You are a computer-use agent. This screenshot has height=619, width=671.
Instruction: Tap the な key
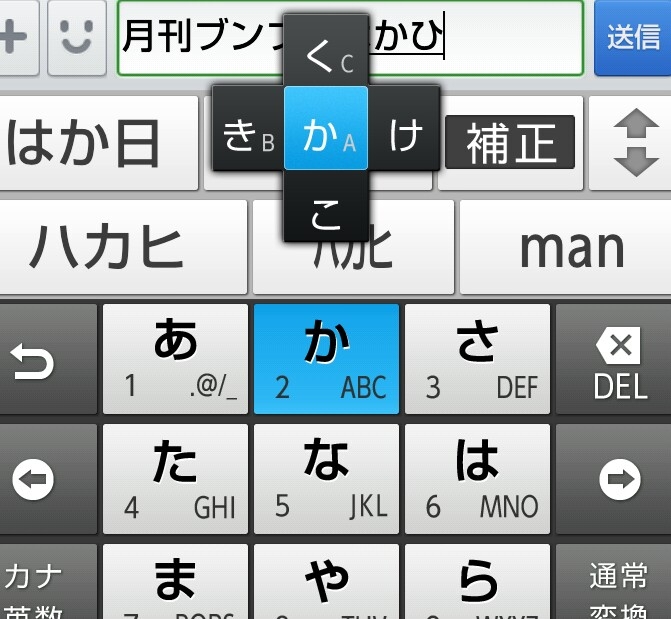(x=326, y=479)
